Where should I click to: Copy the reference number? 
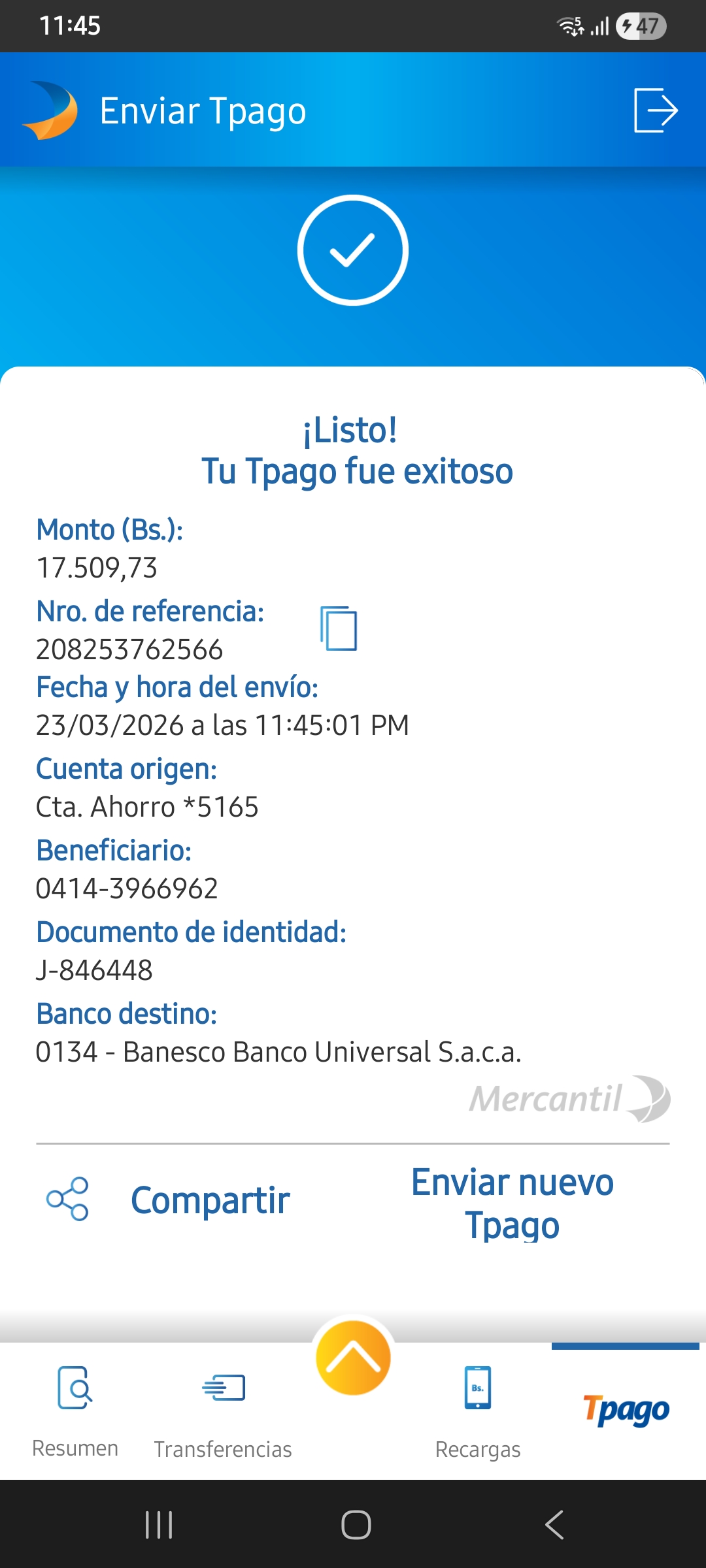tap(339, 629)
